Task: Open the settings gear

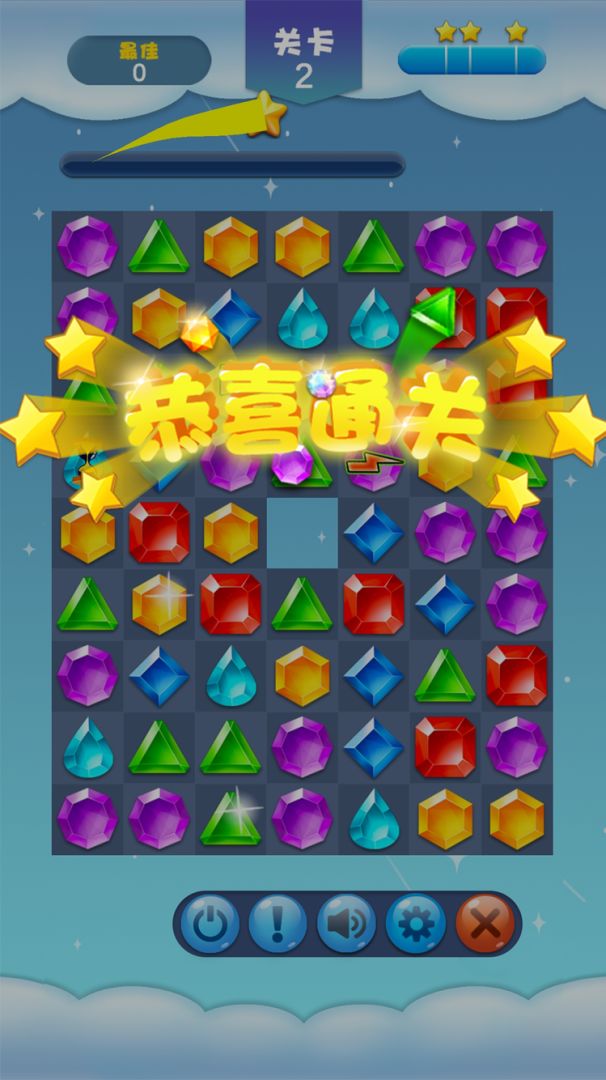Action: [416, 923]
